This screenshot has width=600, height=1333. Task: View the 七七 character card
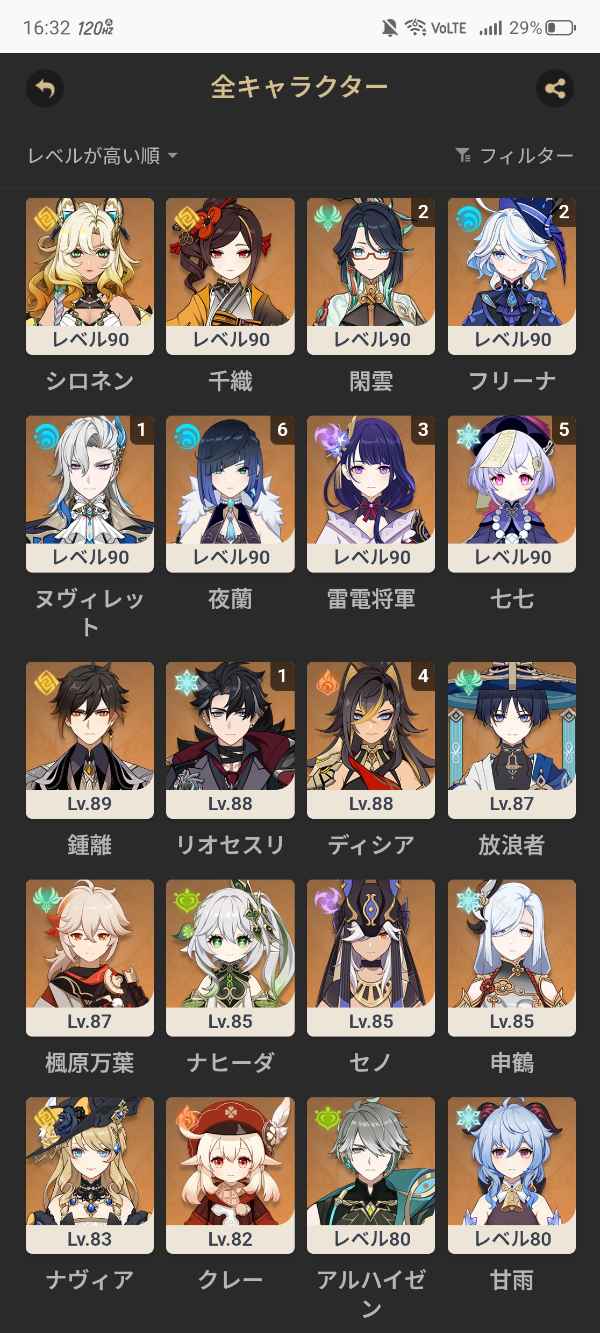pyautogui.click(x=512, y=494)
